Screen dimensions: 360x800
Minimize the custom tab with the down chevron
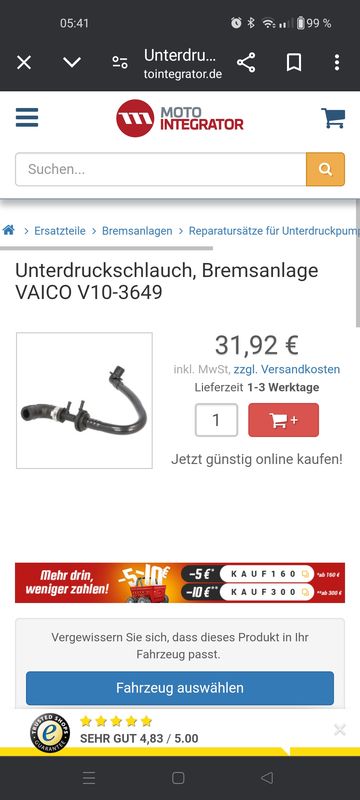point(72,62)
